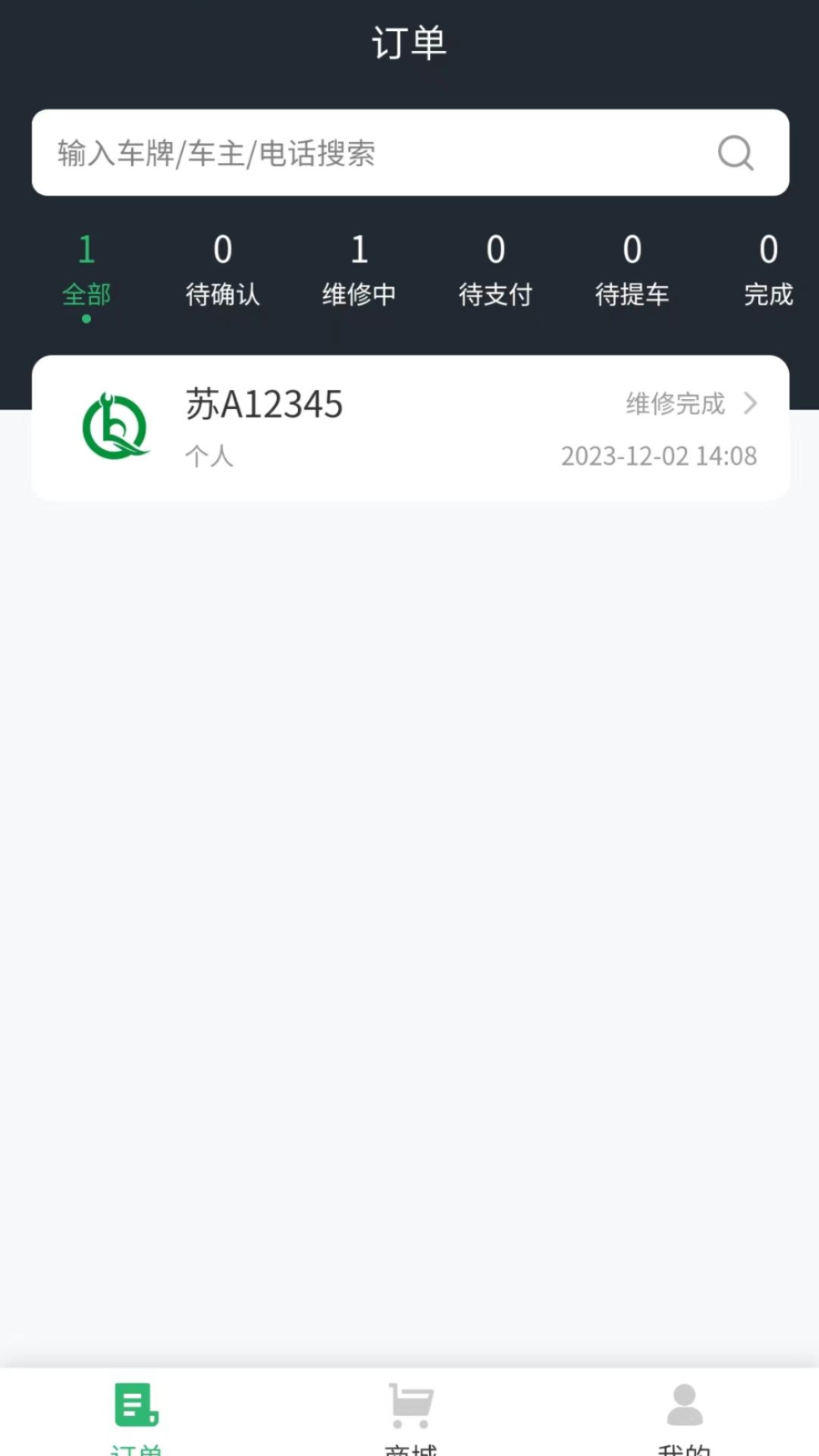Click the green wrench logo on the order card

[115, 426]
